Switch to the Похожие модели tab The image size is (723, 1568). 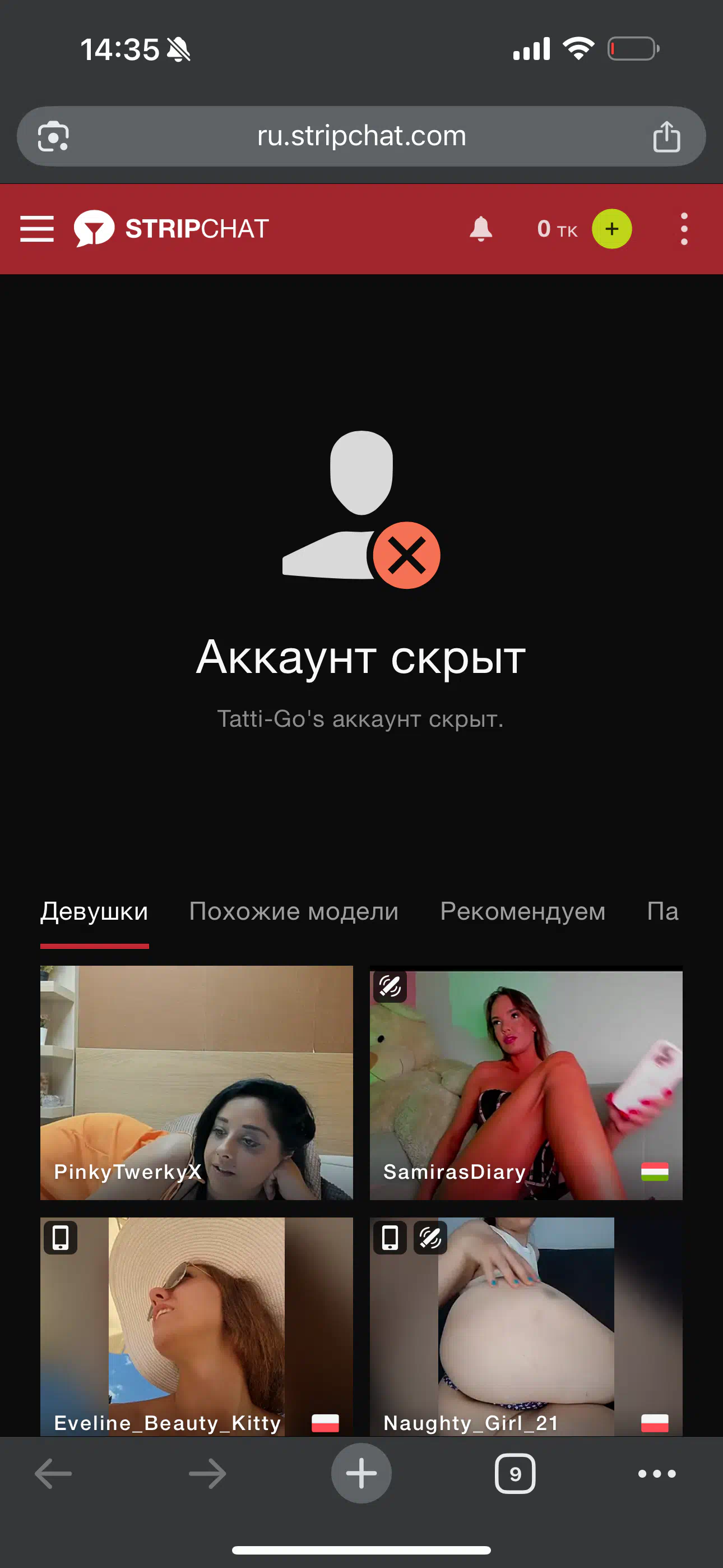[294, 911]
